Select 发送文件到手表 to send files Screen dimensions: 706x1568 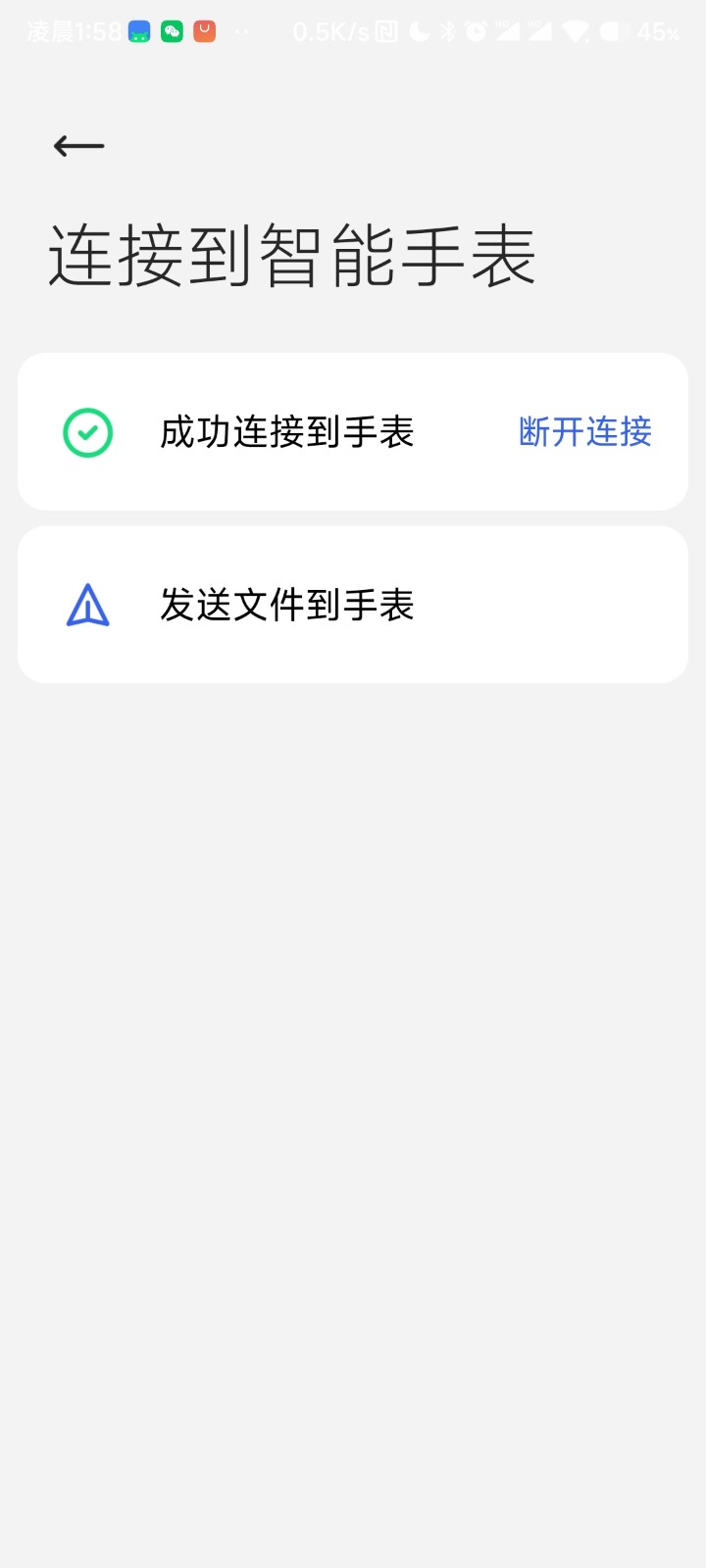pyautogui.click(x=287, y=605)
